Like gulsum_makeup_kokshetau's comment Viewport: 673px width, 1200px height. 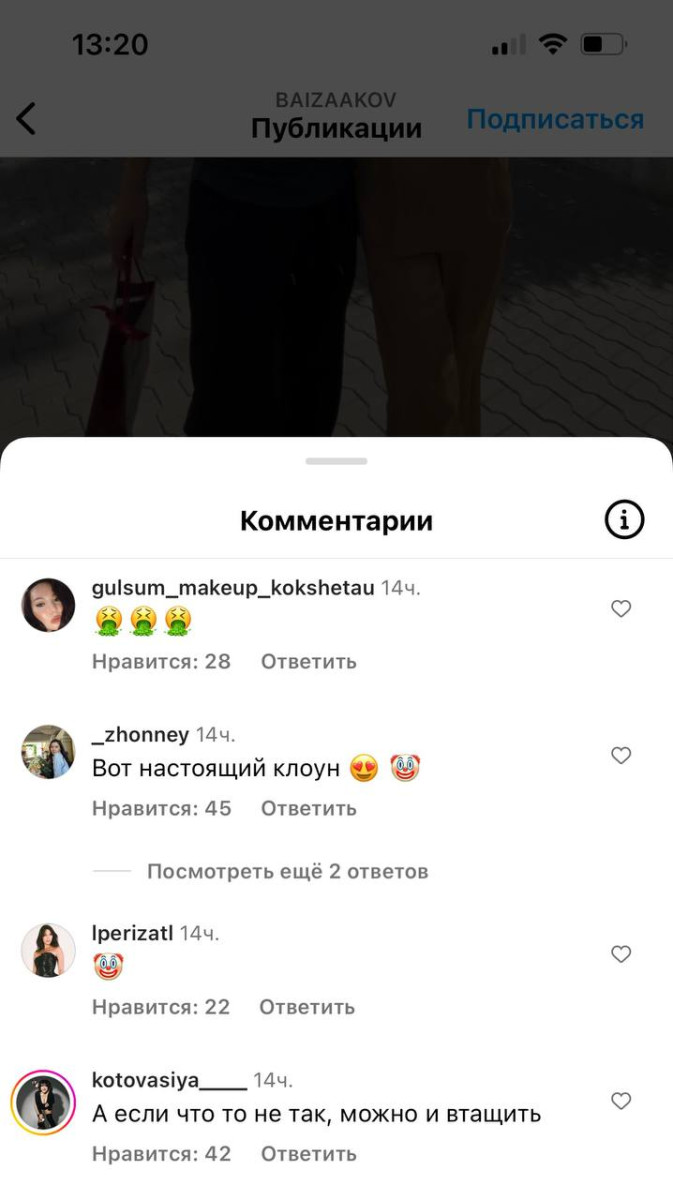(621, 609)
